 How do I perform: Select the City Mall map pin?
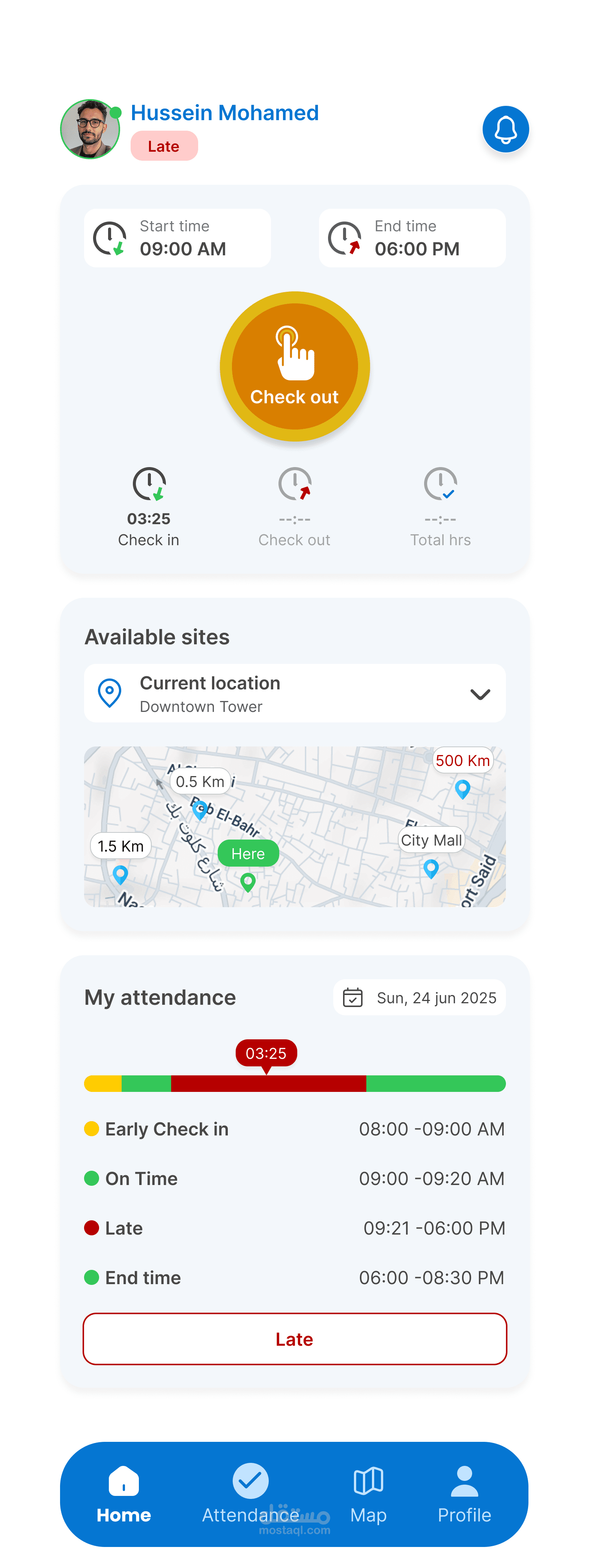point(430,868)
